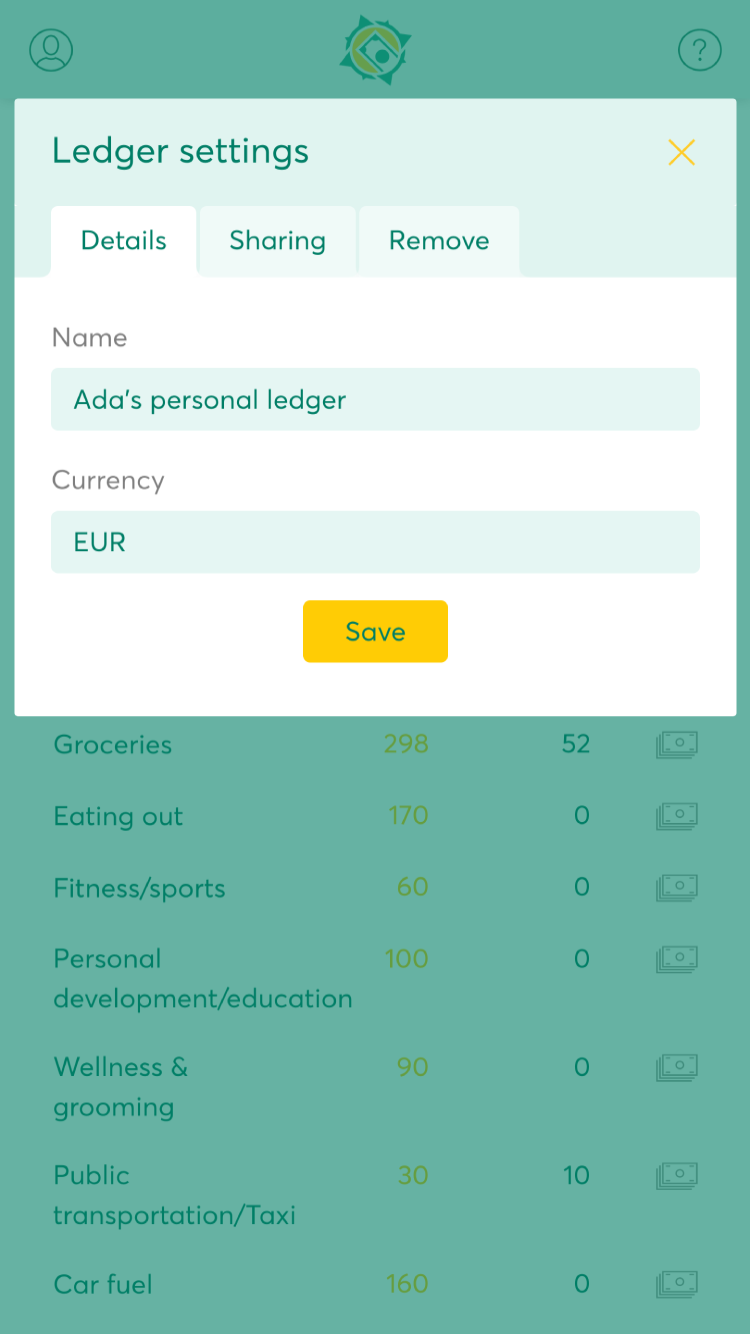Click the money icon beside Fitness/sports

tap(677, 887)
